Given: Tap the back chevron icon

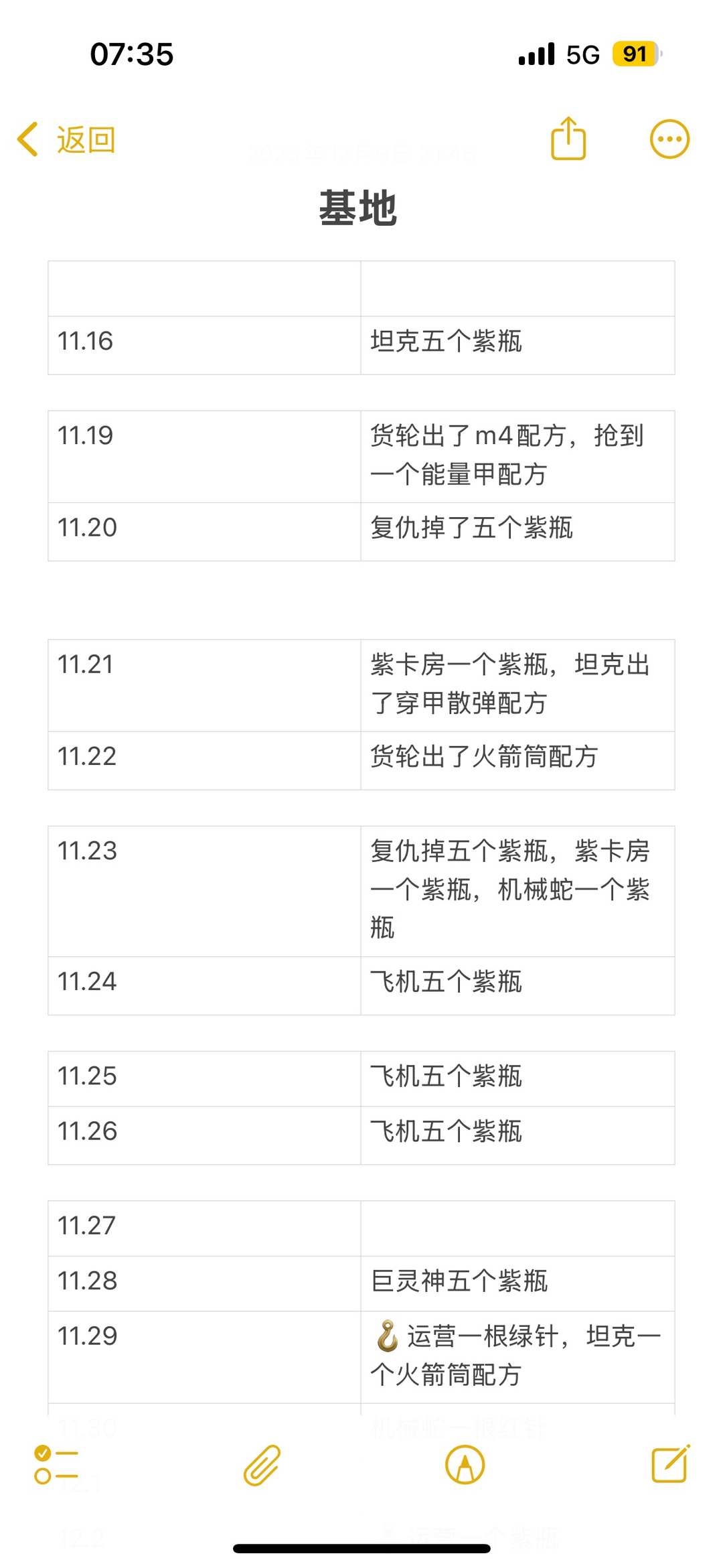Looking at the screenshot, I should click(x=25, y=139).
